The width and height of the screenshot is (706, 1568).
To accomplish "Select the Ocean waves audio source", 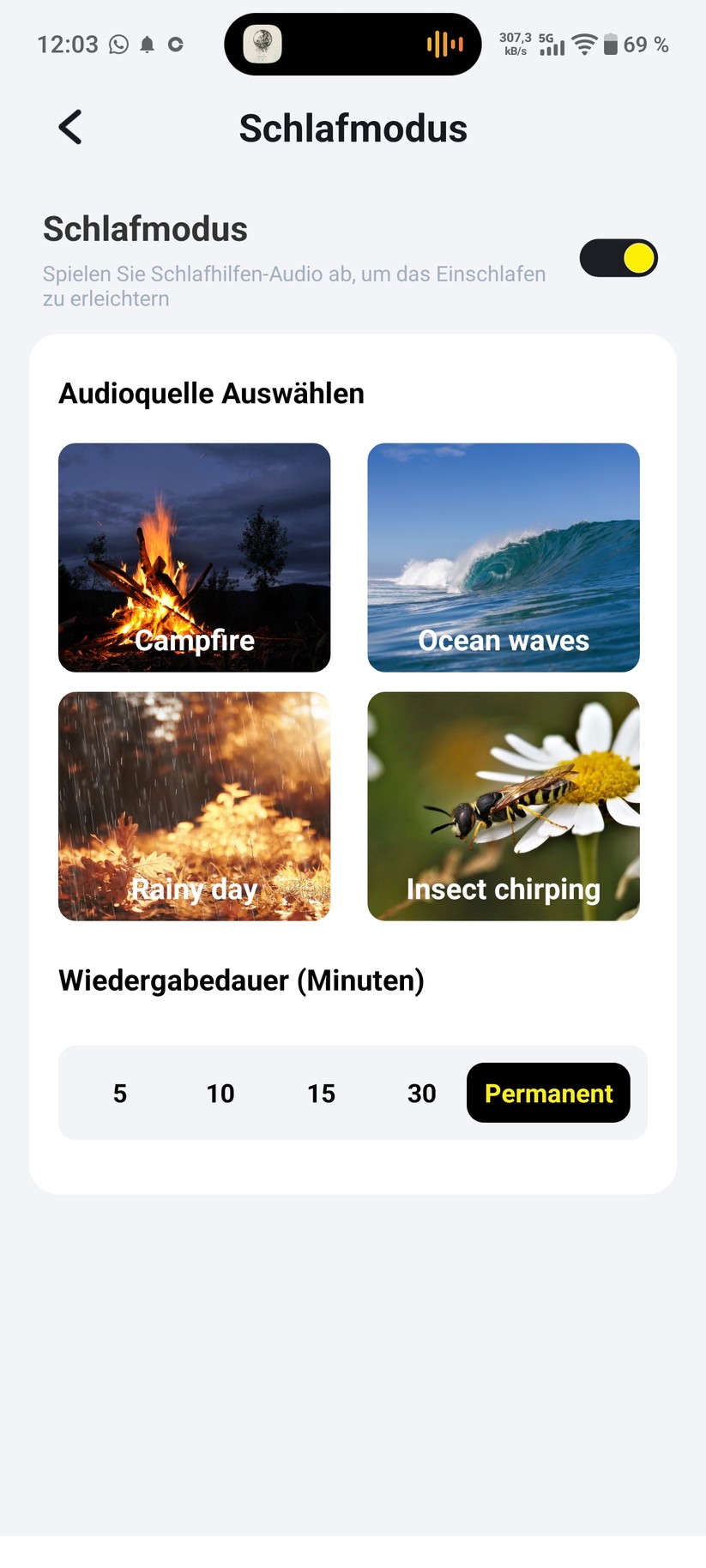I will (504, 557).
